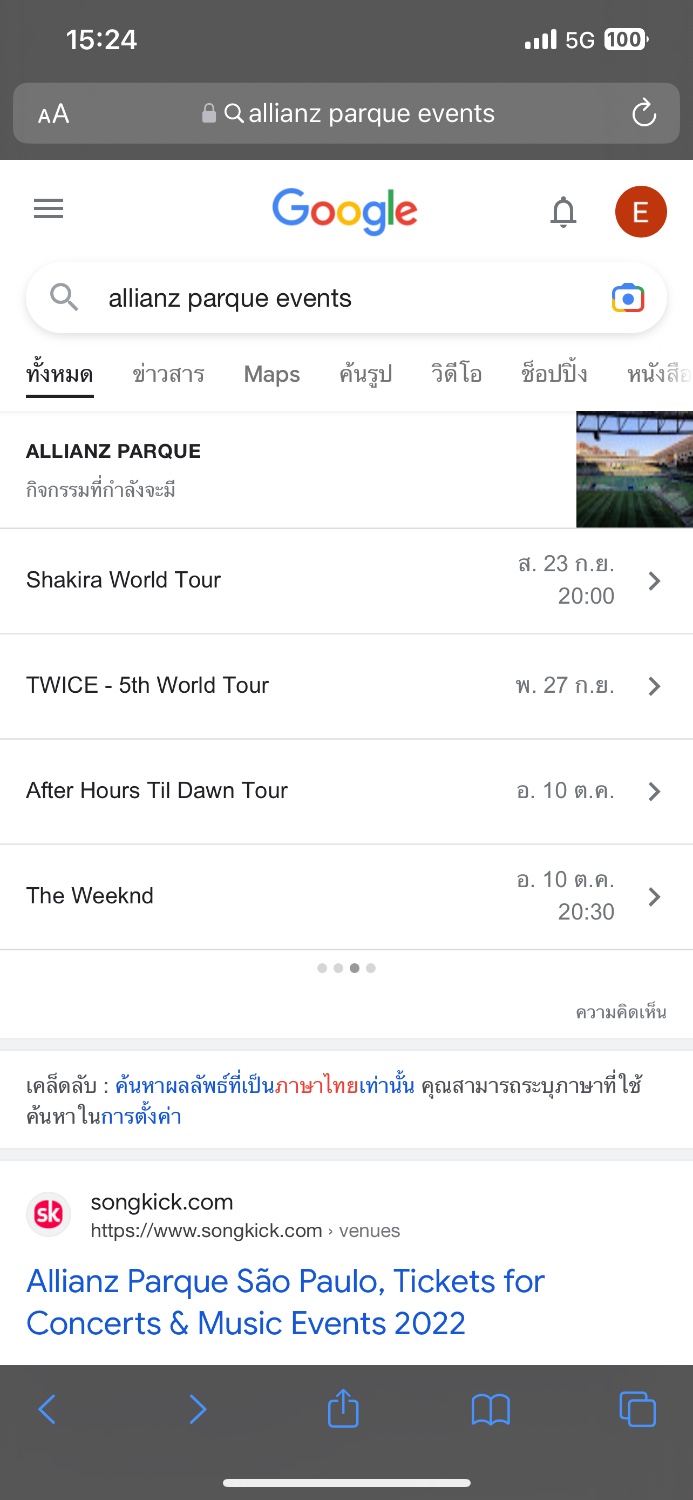This screenshot has width=693, height=1500.
Task: Tap the allianz parque events search box
Action: (x=346, y=298)
